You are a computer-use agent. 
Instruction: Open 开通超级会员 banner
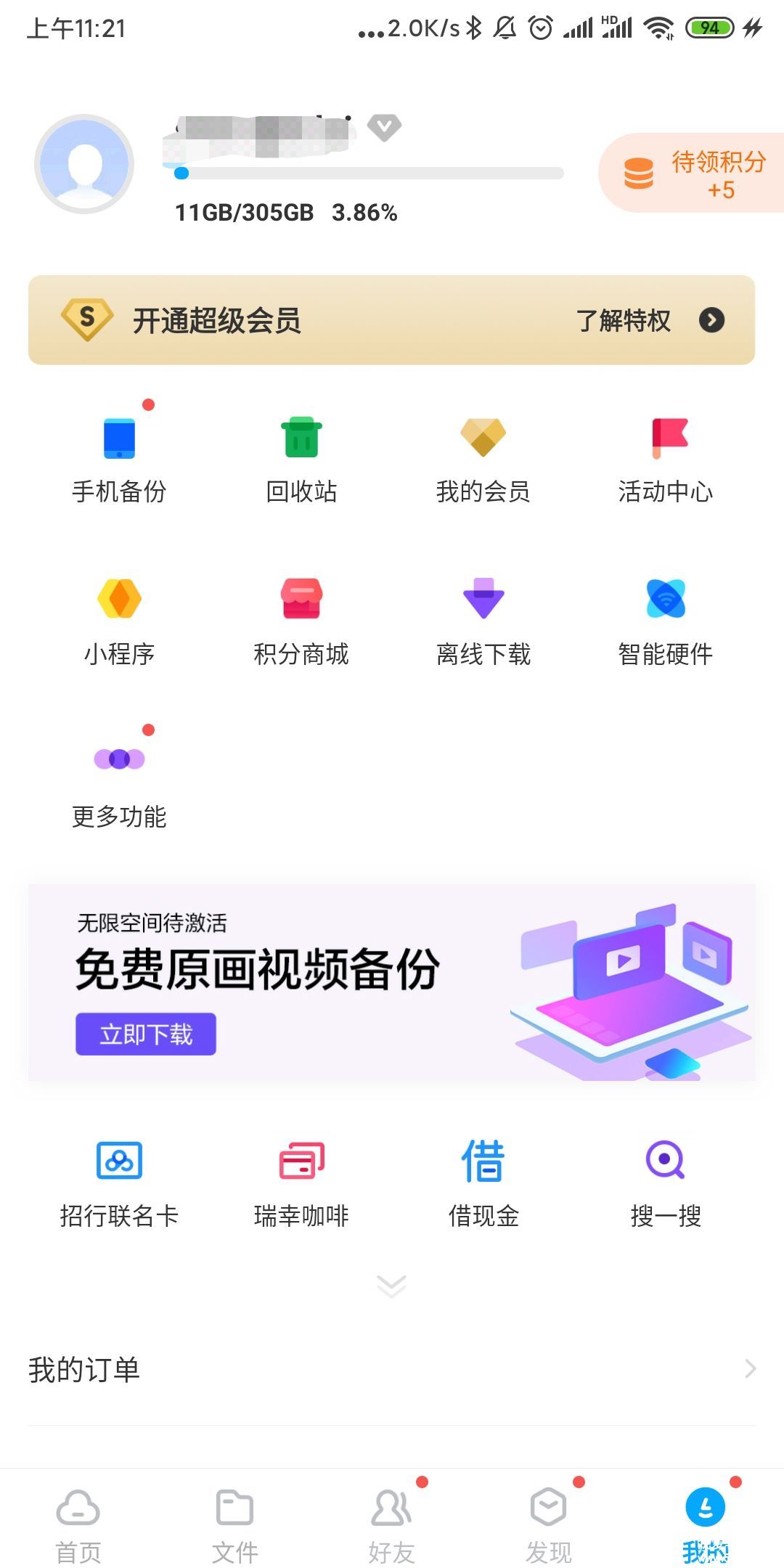point(391,320)
